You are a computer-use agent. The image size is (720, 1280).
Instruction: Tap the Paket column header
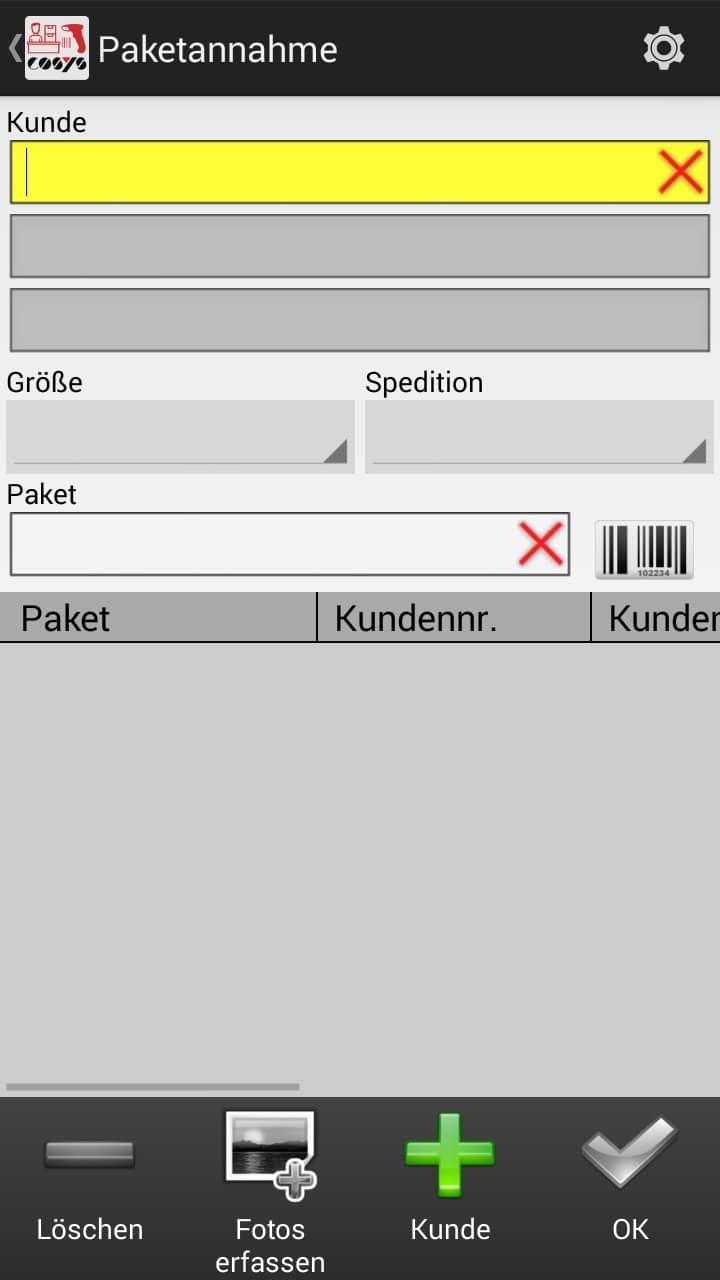[x=158, y=618]
